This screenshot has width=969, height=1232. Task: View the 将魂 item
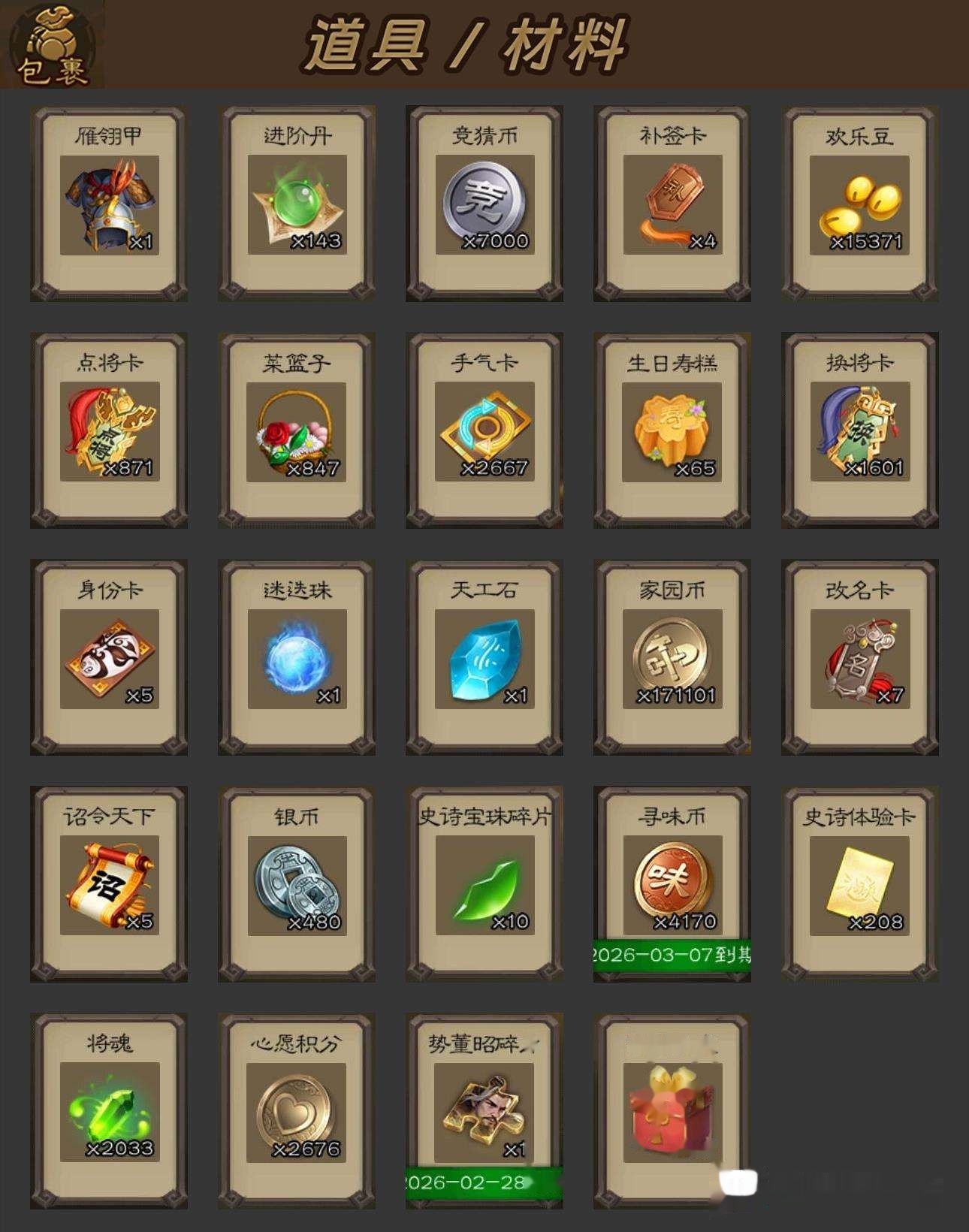109,1112
